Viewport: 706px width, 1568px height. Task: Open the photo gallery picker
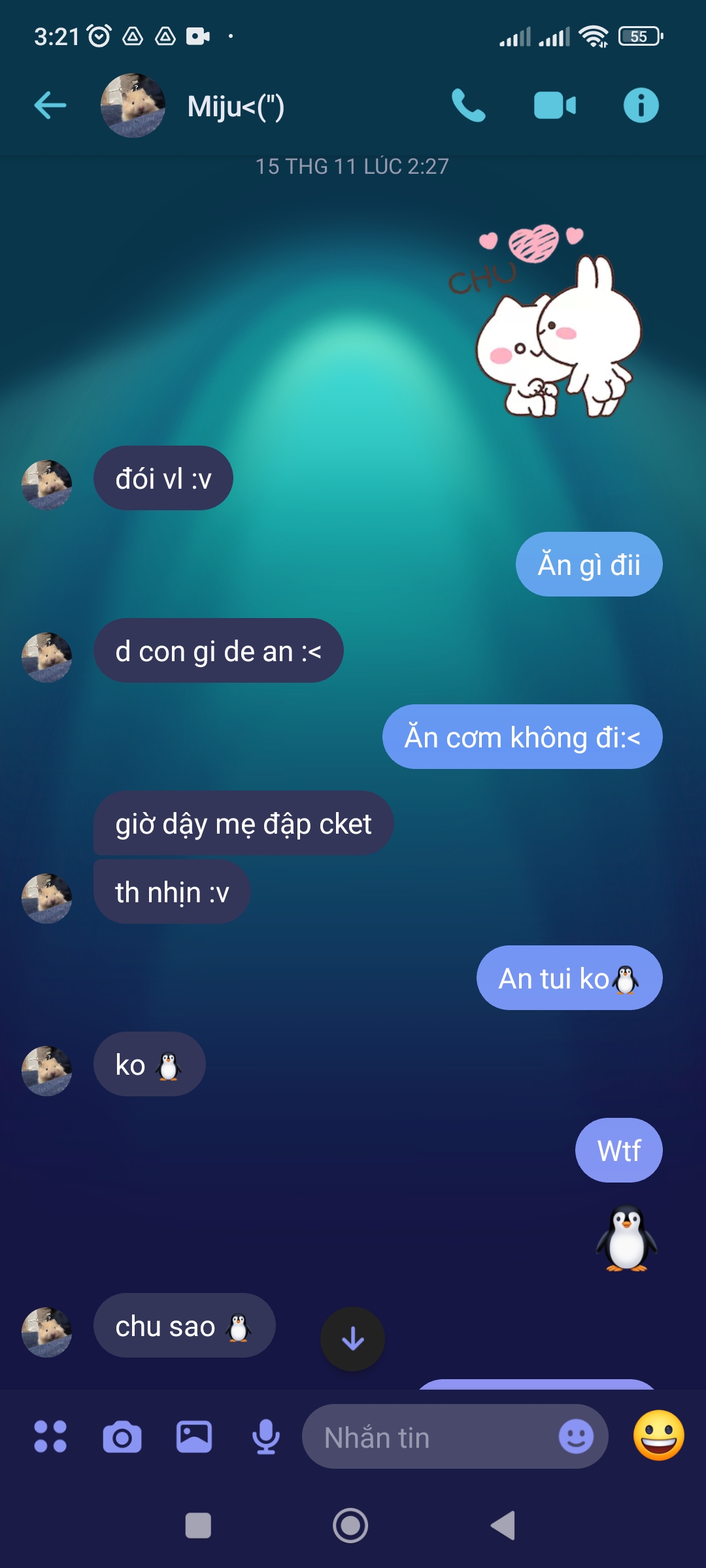click(x=194, y=1437)
